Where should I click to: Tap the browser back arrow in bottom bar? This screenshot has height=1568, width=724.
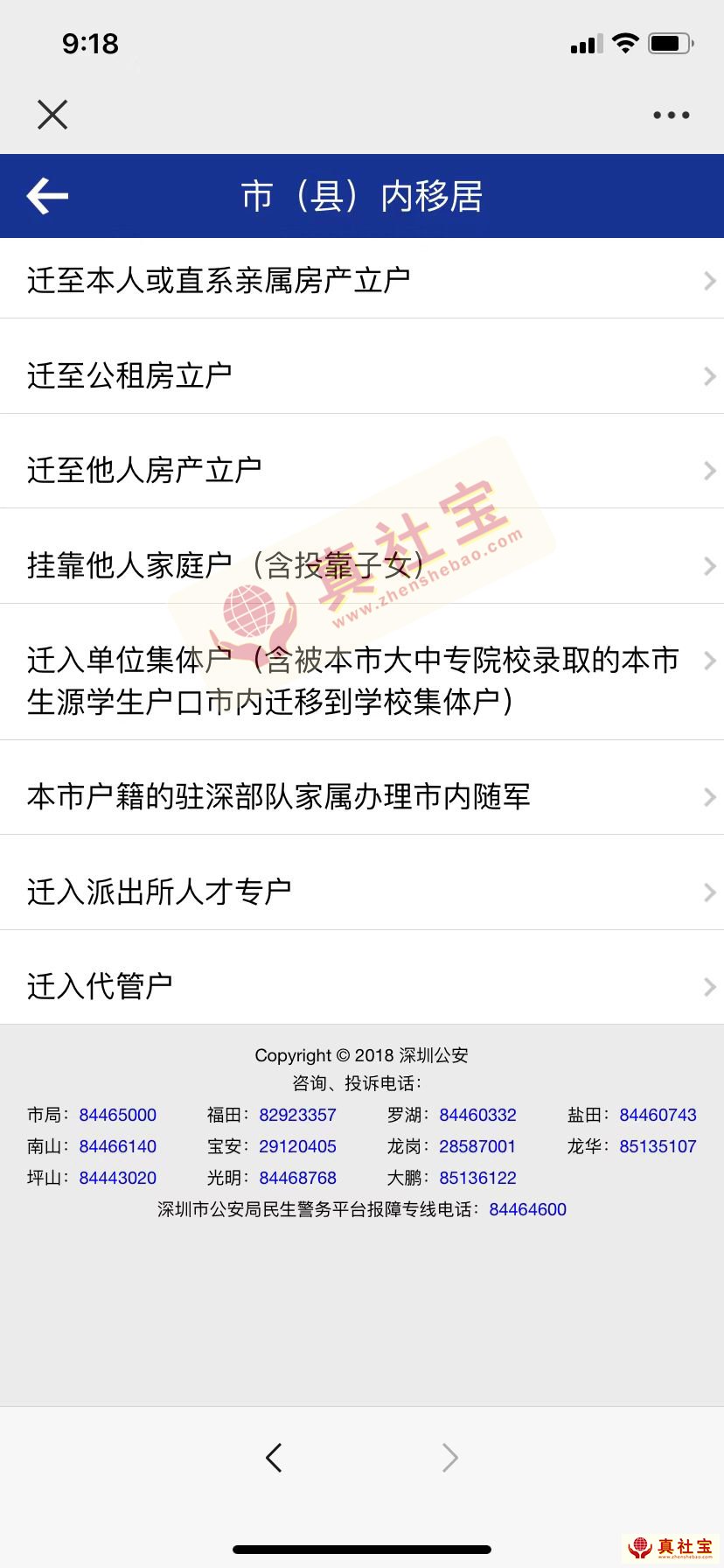pyautogui.click(x=274, y=1458)
